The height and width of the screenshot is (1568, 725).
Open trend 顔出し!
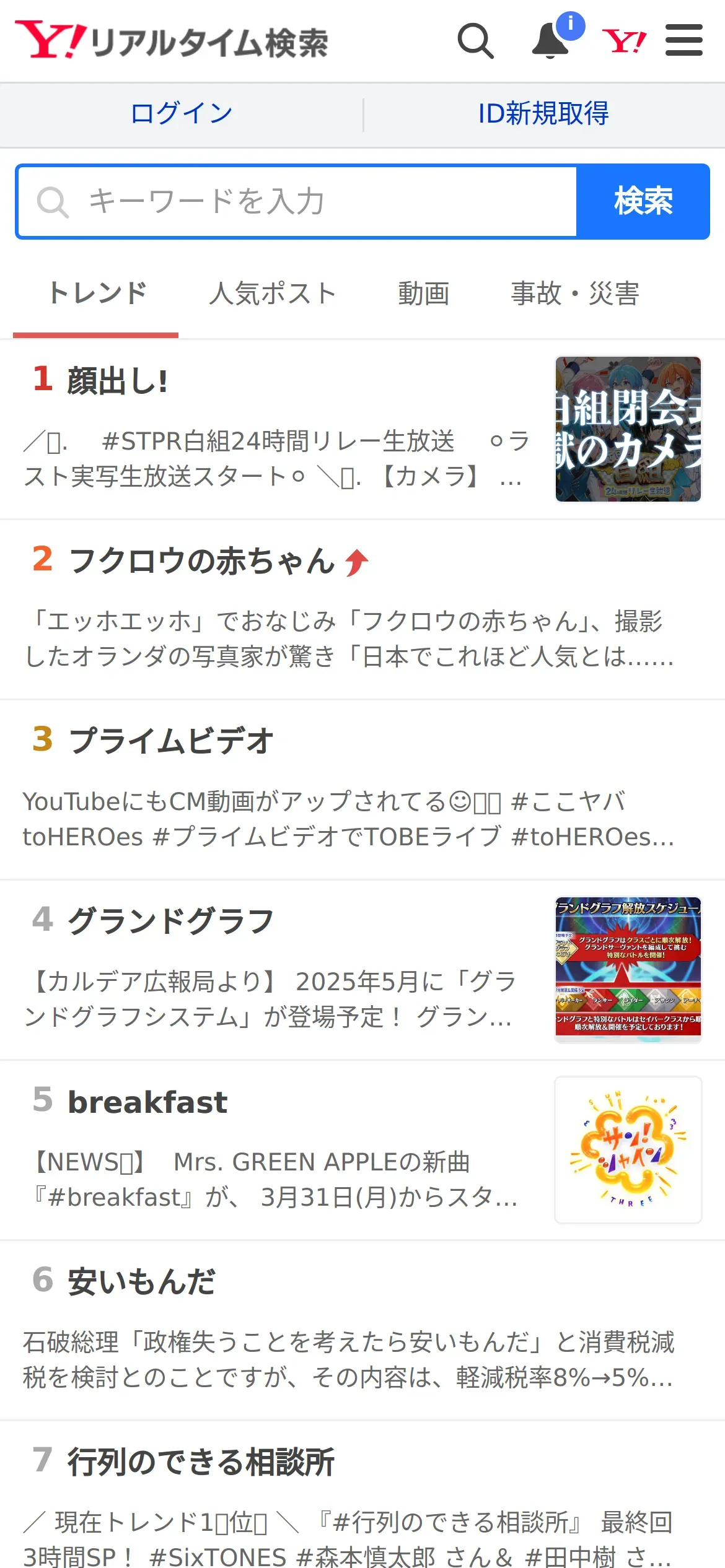tap(118, 380)
